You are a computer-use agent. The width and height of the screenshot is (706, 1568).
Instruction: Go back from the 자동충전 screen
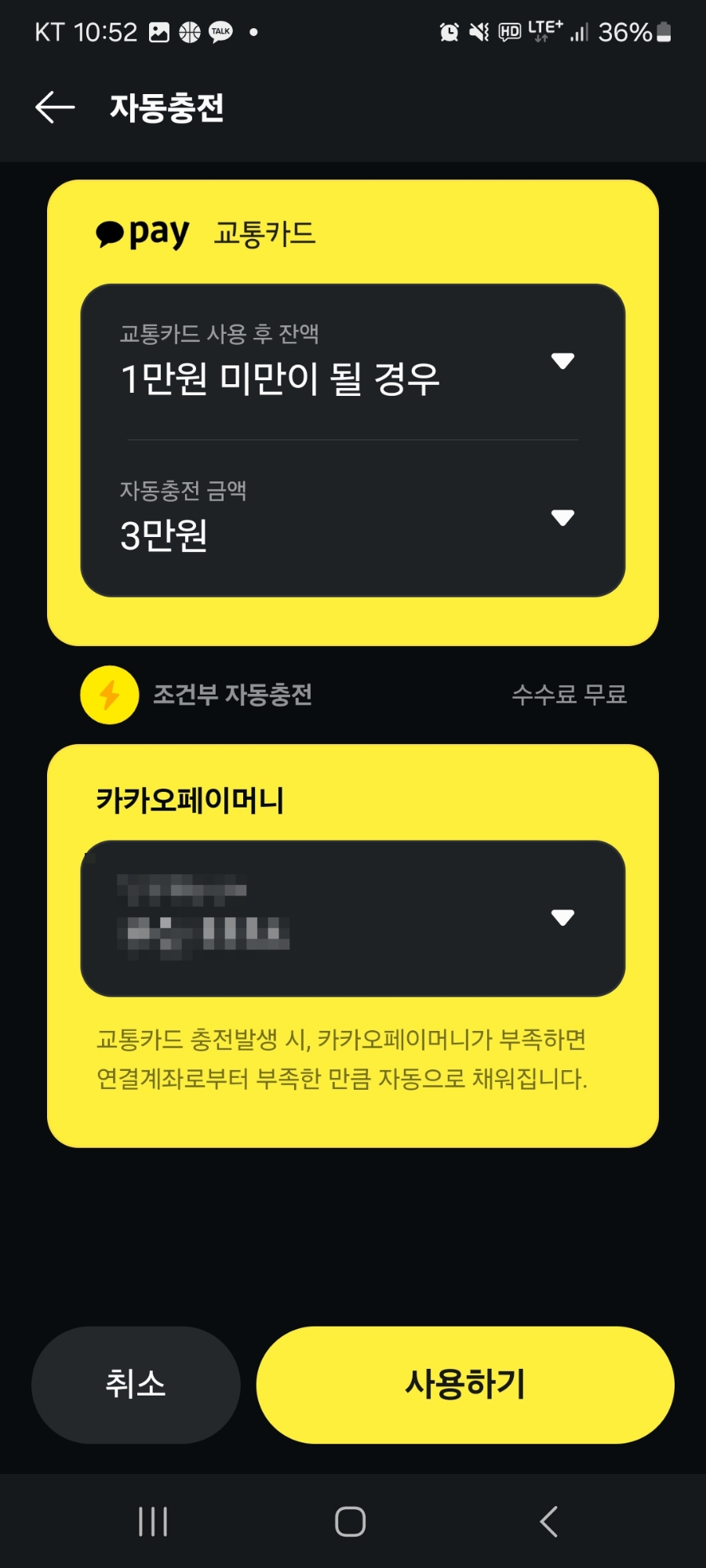(55, 107)
